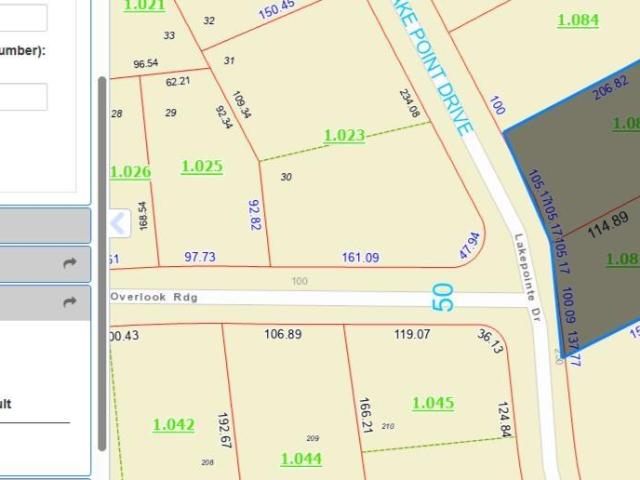Screen dimensions: 640x480
Task: Open parcel 1.045 on the map
Action: tap(433, 403)
